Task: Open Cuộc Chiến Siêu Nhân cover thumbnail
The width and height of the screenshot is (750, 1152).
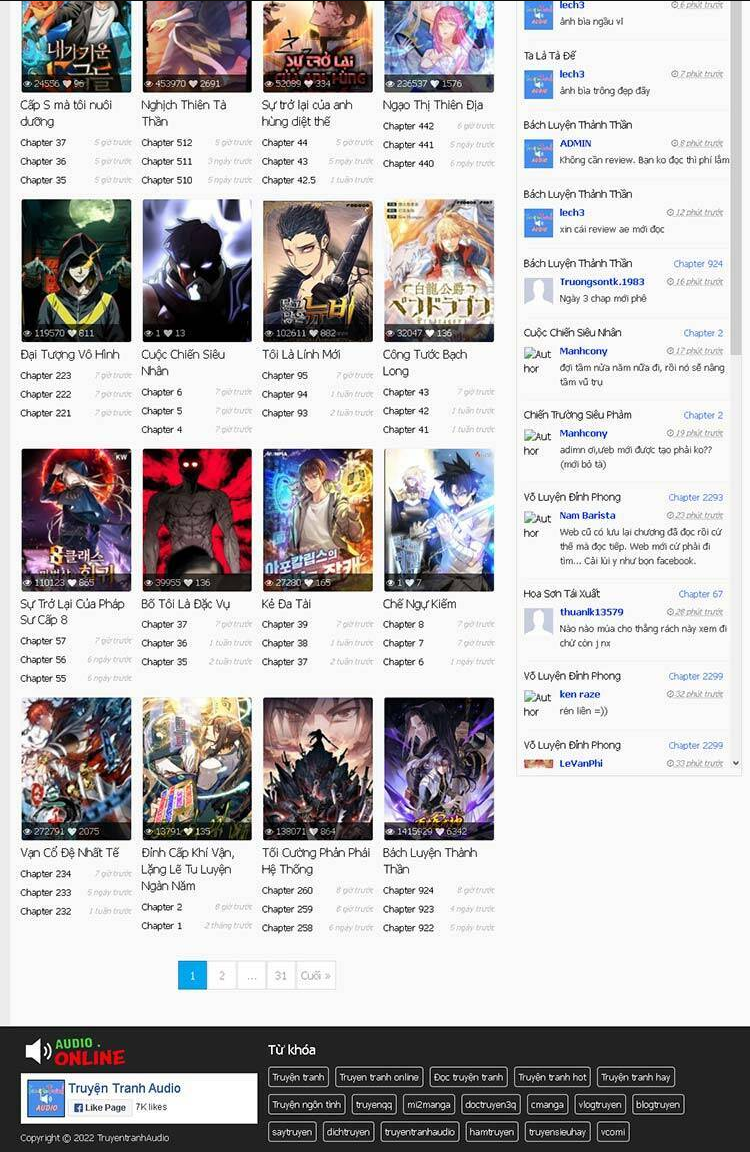Action: click(x=197, y=270)
